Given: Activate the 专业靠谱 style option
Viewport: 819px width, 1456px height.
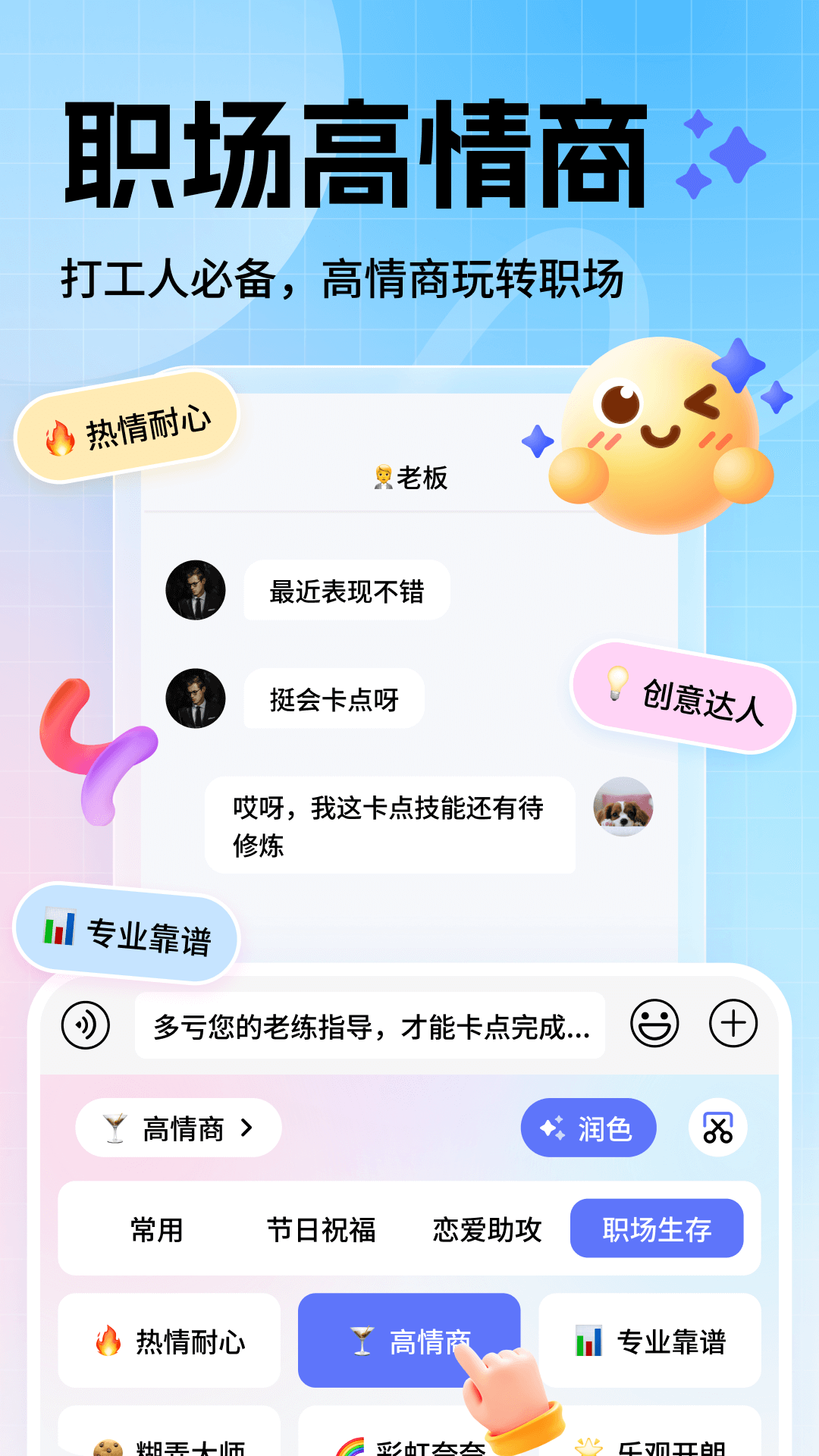Looking at the screenshot, I should 651,1338.
